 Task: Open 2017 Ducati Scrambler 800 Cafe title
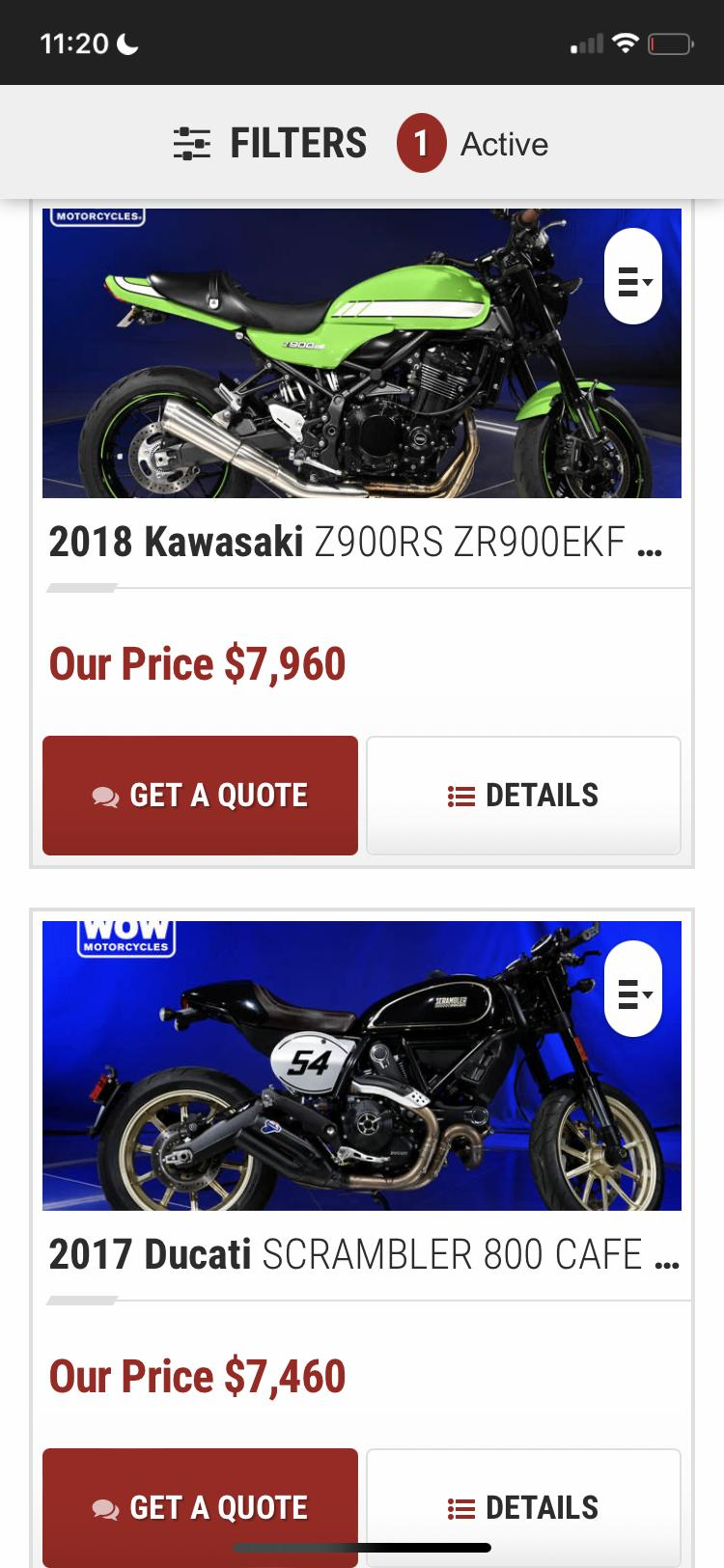coord(363,1255)
